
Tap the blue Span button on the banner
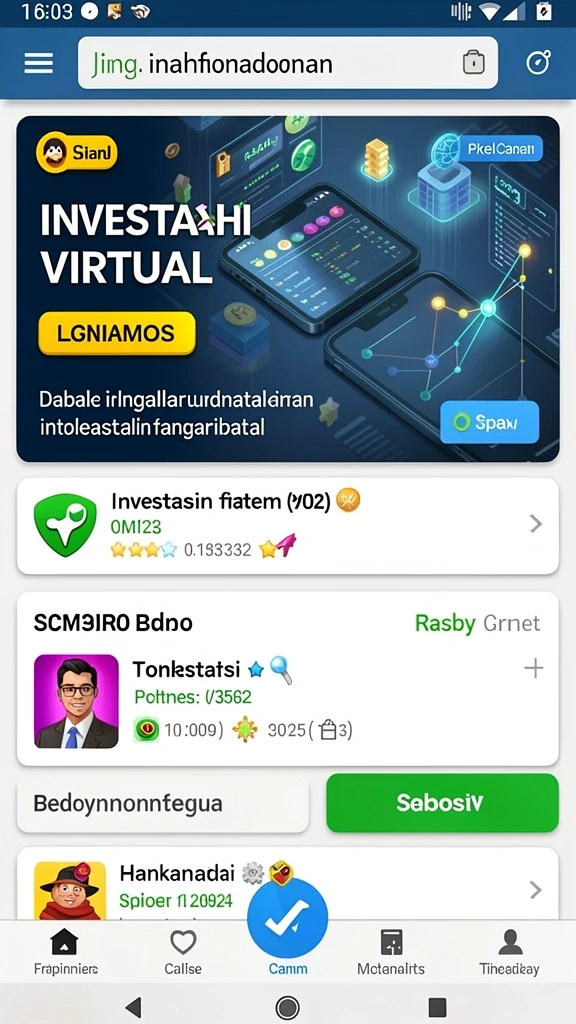click(x=490, y=423)
